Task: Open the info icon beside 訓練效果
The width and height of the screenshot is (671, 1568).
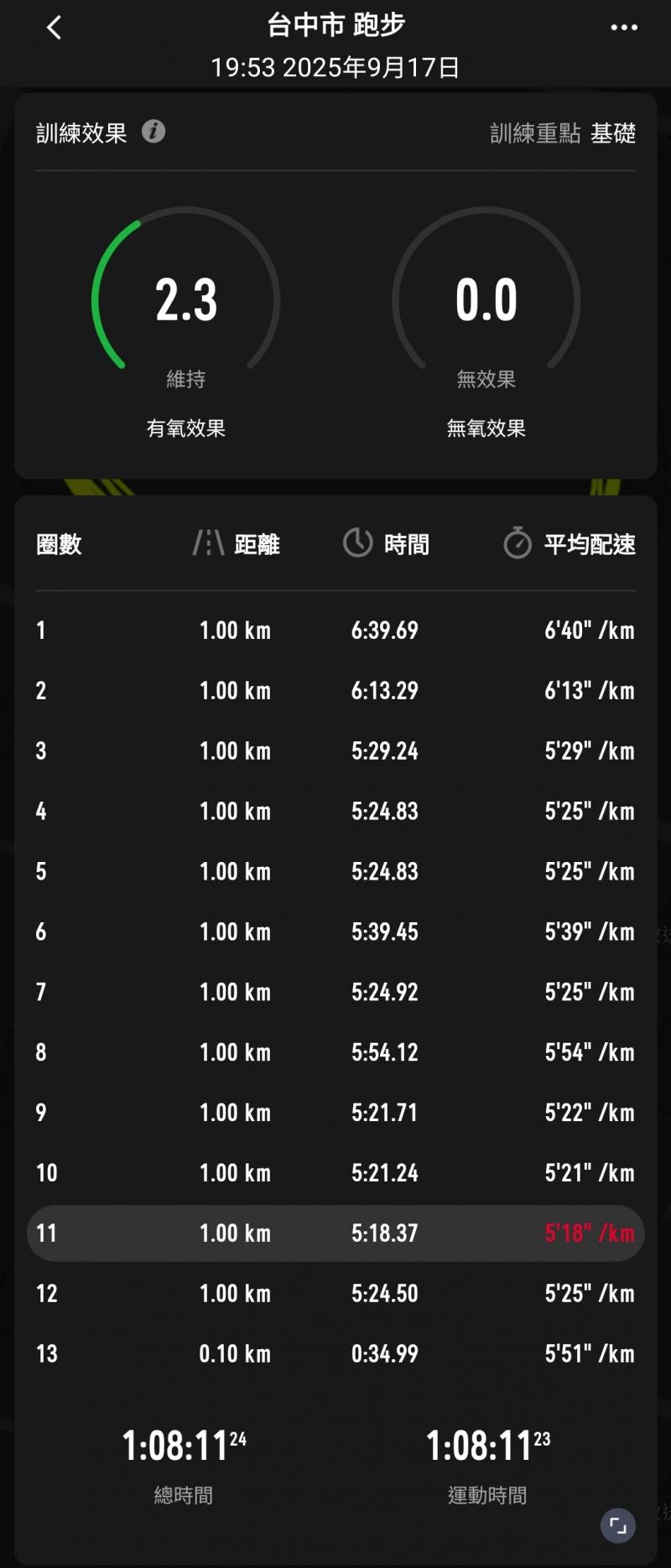Action: click(x=153, y=132)
